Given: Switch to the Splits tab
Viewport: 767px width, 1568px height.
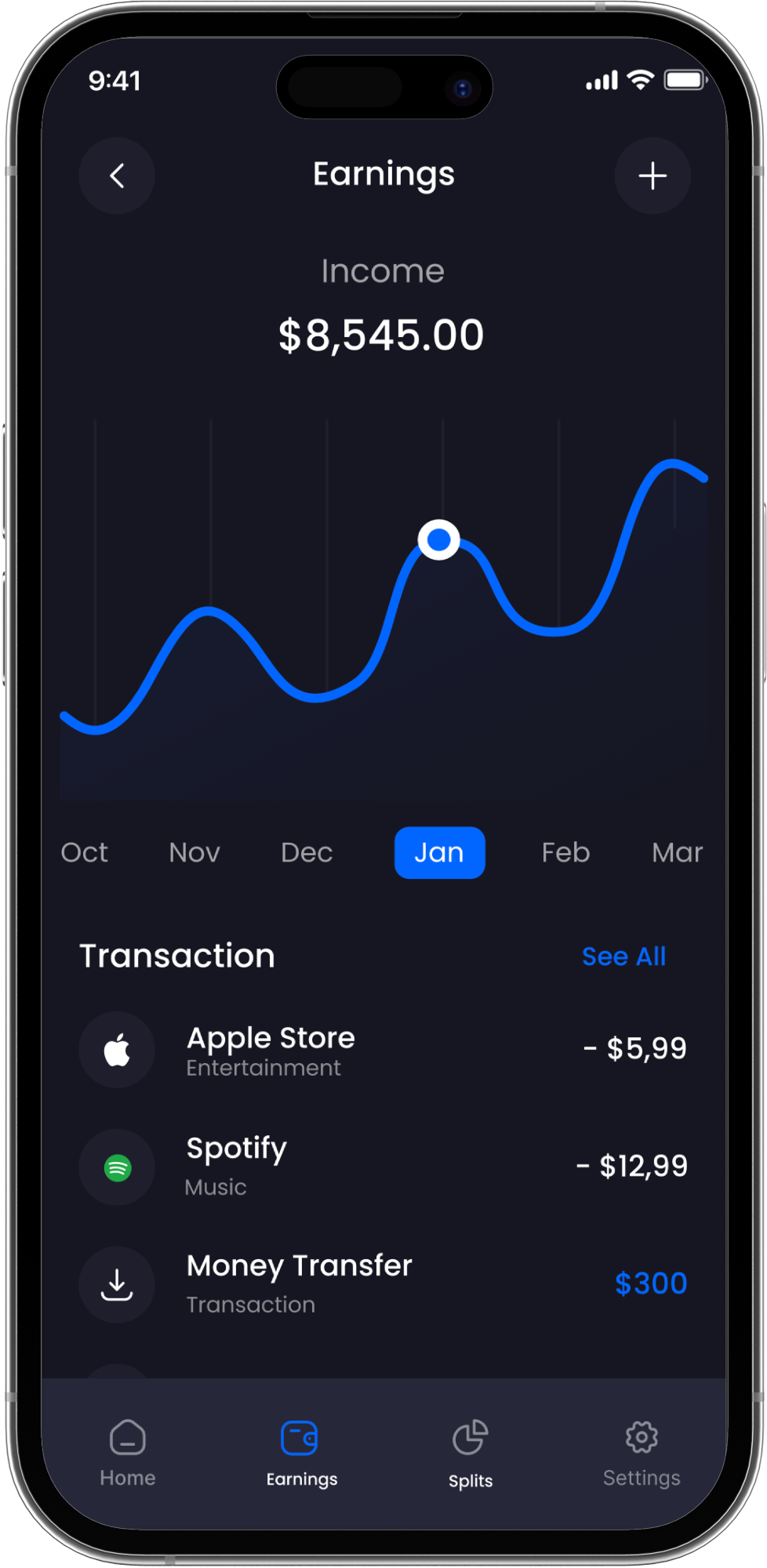Looking at the screenshot, I should 471,1454.
